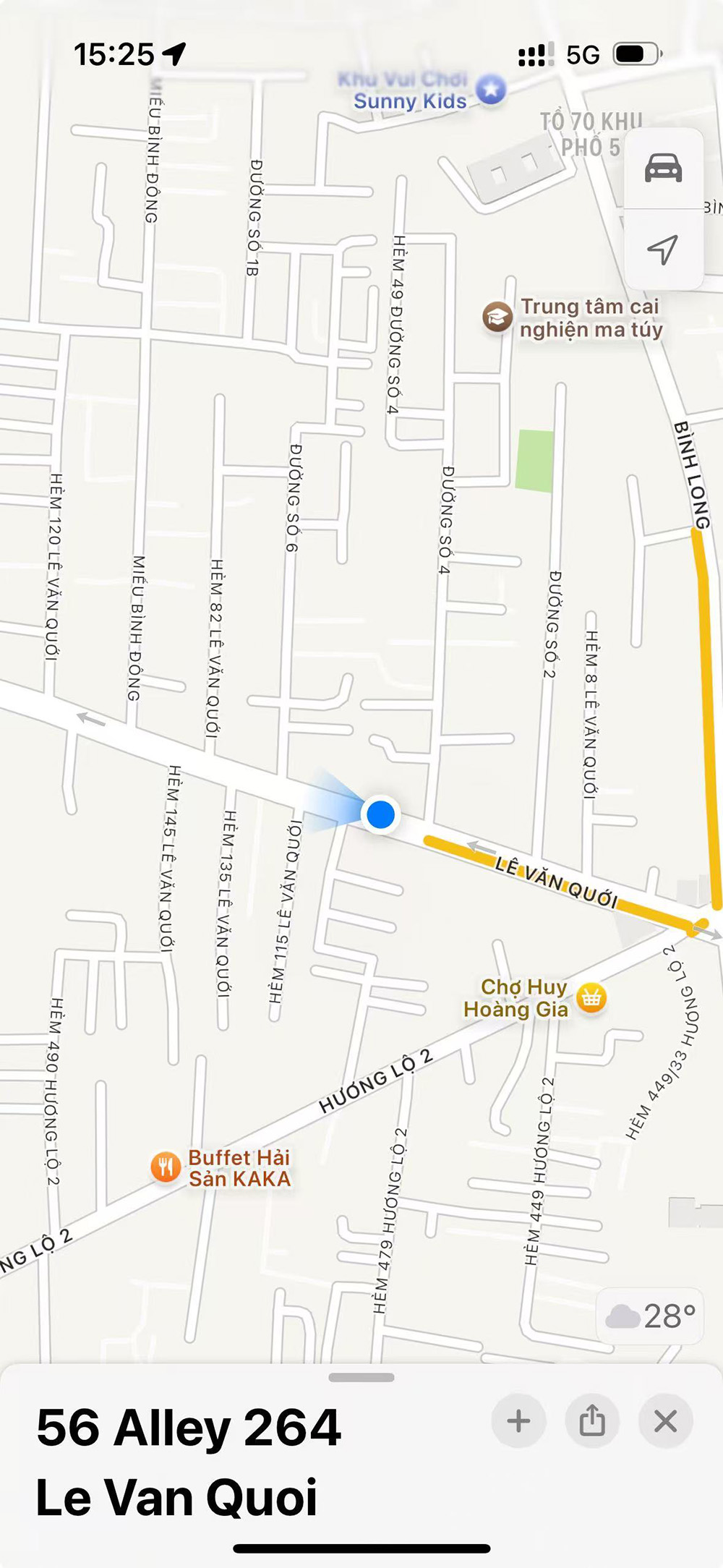
Task: Open the Chợ Huy Hoàng Gia marker
Action: pyautogui.click(x=591, y=998)
